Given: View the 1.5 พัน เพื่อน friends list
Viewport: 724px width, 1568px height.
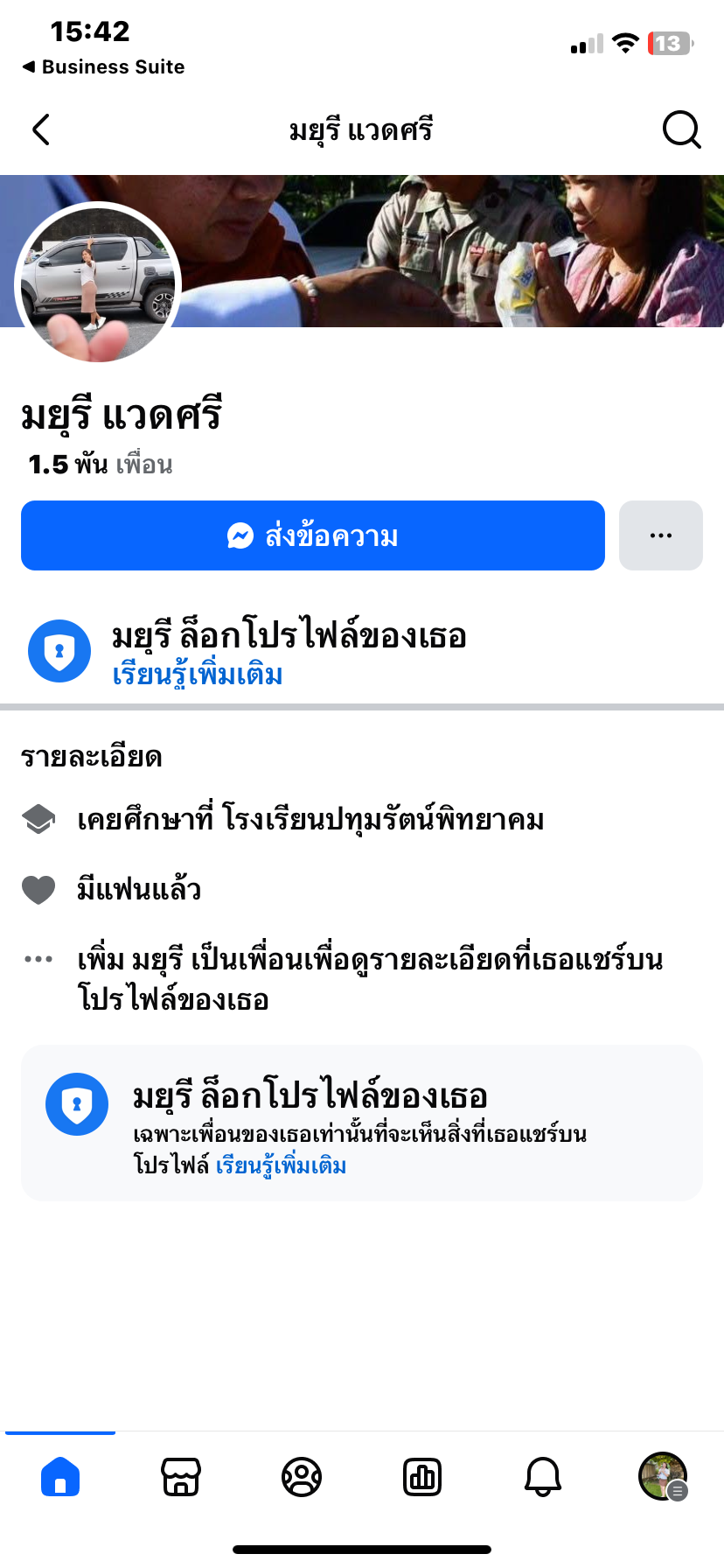Looking at the screenshot, I should (100, 465).
